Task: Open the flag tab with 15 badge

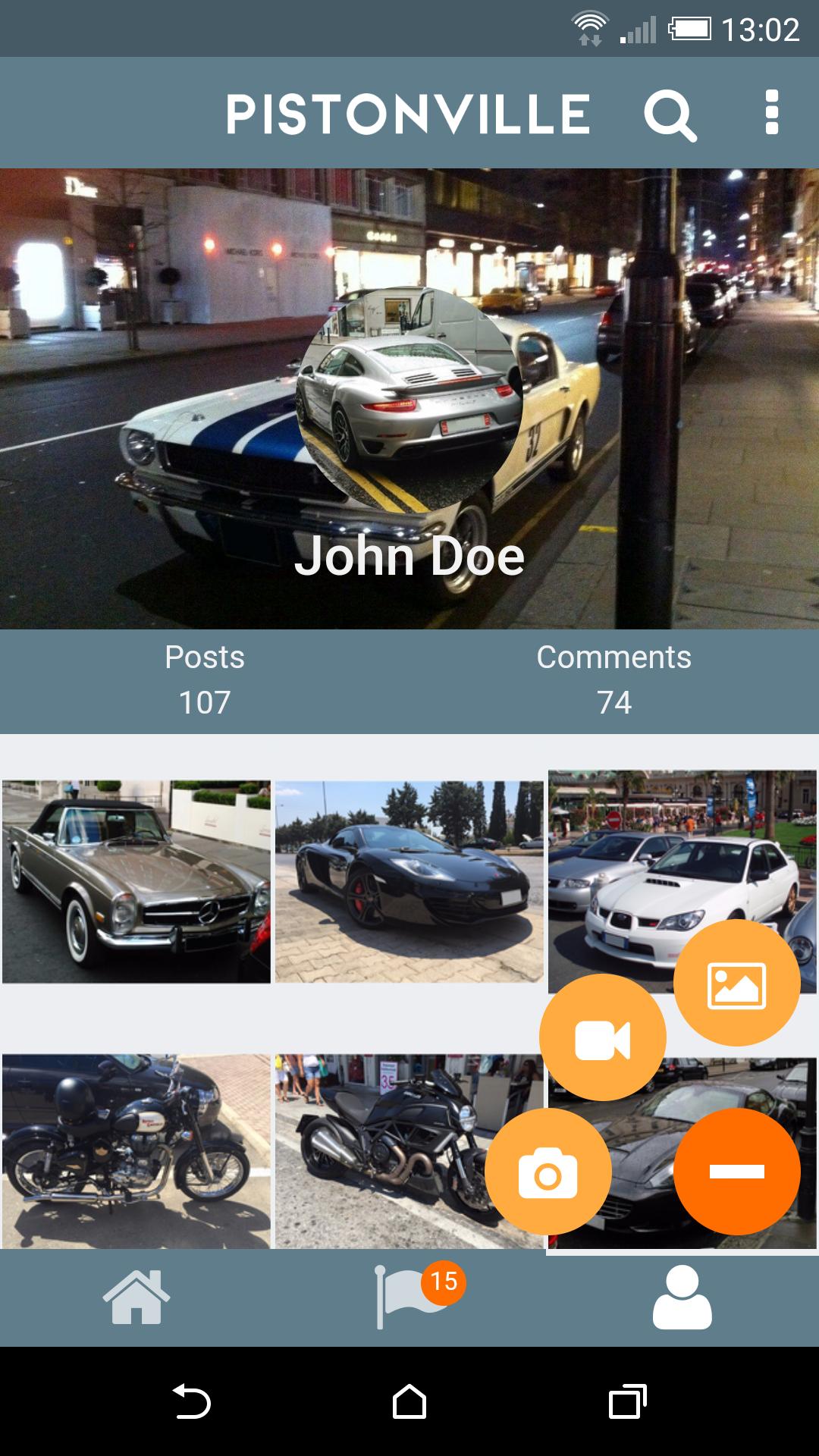Action: 409,1298
